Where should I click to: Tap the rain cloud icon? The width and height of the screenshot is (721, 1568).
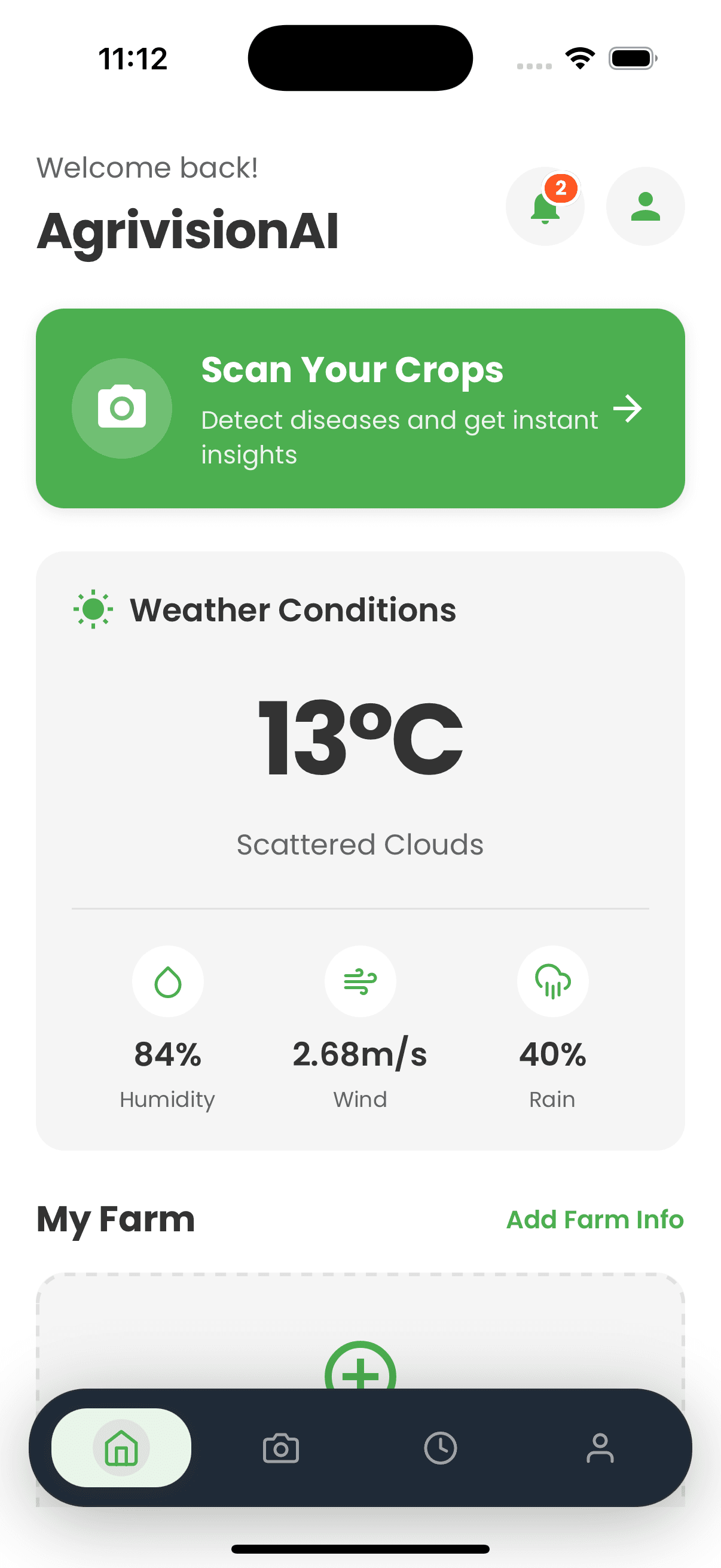click(x=552, y=981)
